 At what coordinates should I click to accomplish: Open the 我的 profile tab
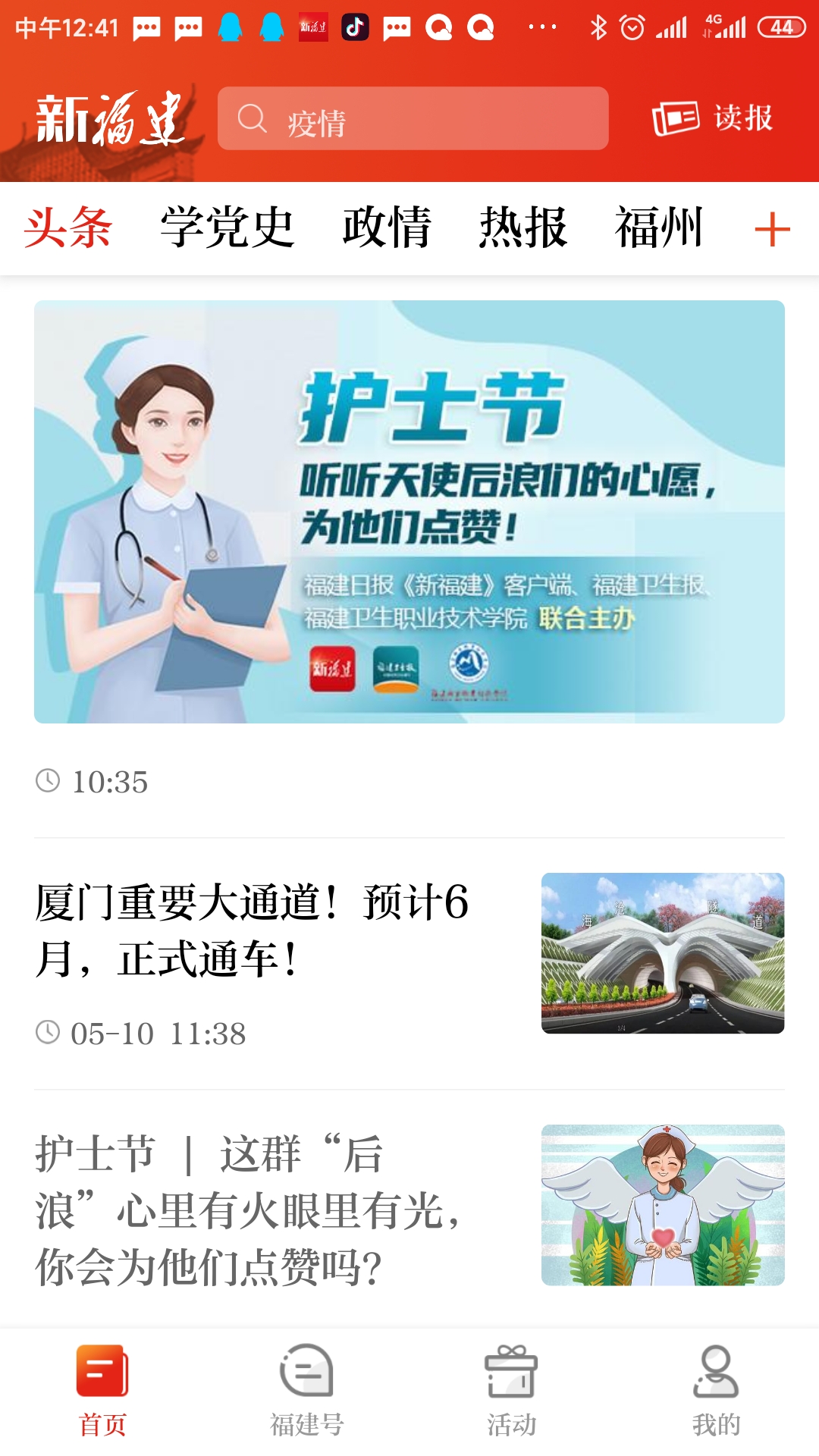pos(716,1391)
